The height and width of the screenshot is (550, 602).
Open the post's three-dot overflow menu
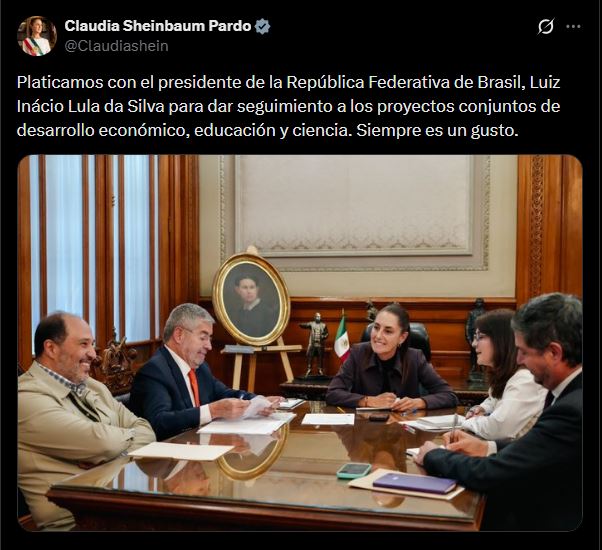click(x=573, y=27)
